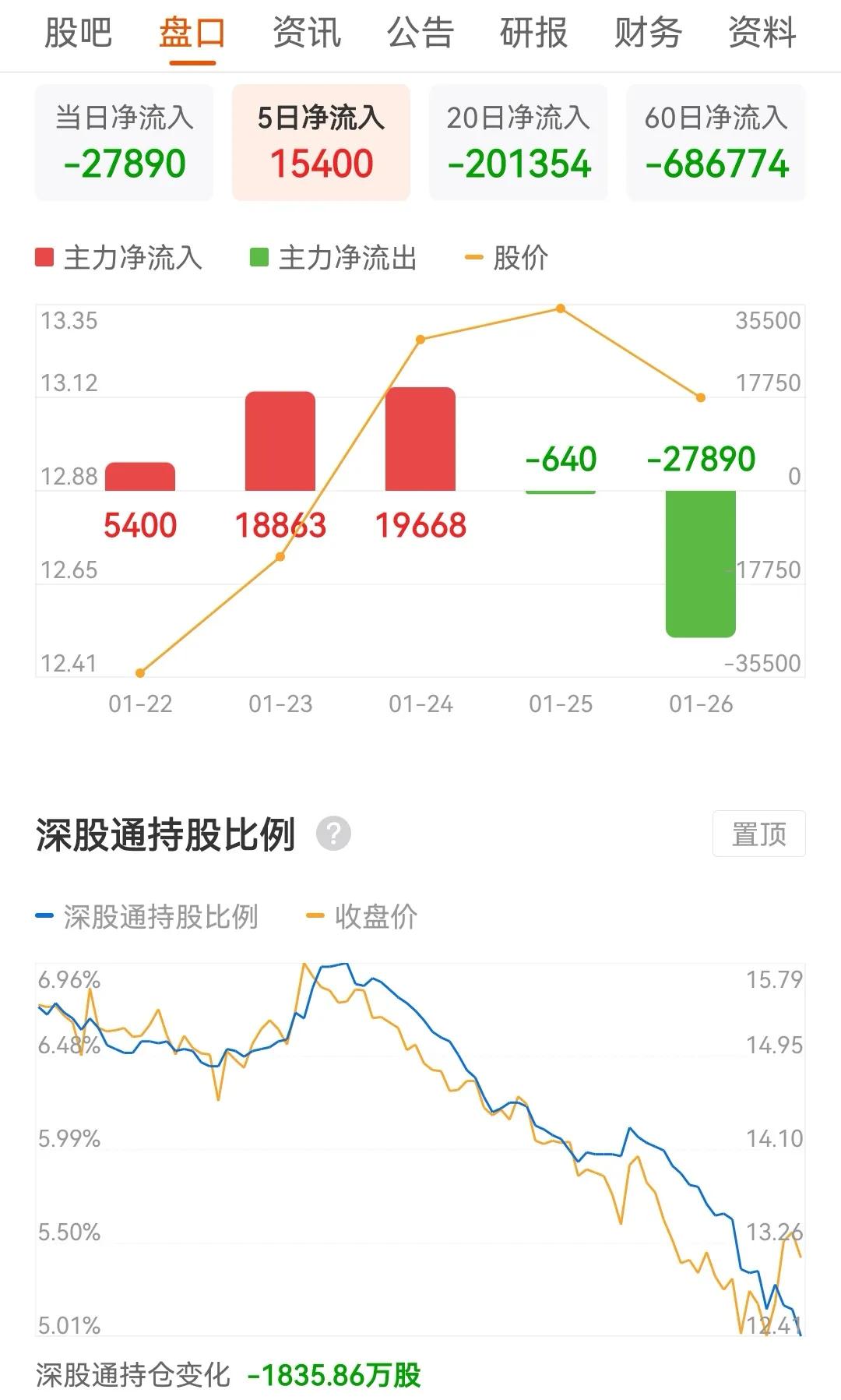Select the 当日净流入 period card
The height and width of the screenshot is (1400, 841).
pyautogui.click(x=124, y=142)
